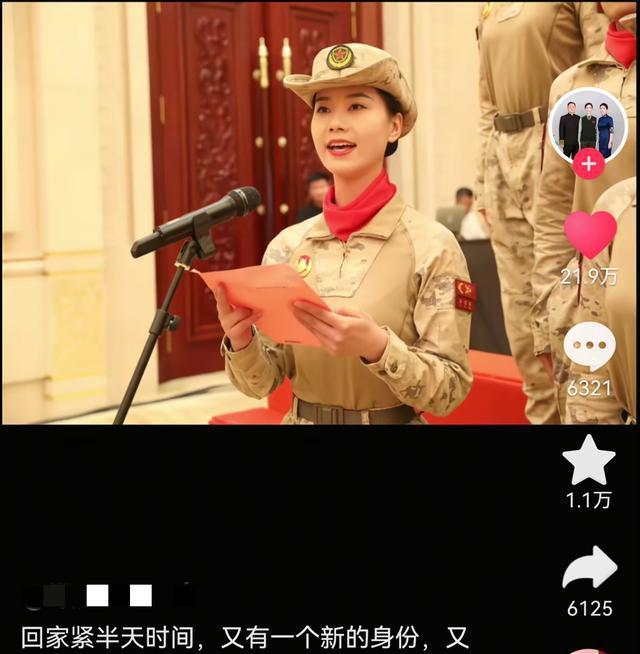Follow the creator with the plus button
The width and height of the screenshot is (640, 654).
point(588,163)
